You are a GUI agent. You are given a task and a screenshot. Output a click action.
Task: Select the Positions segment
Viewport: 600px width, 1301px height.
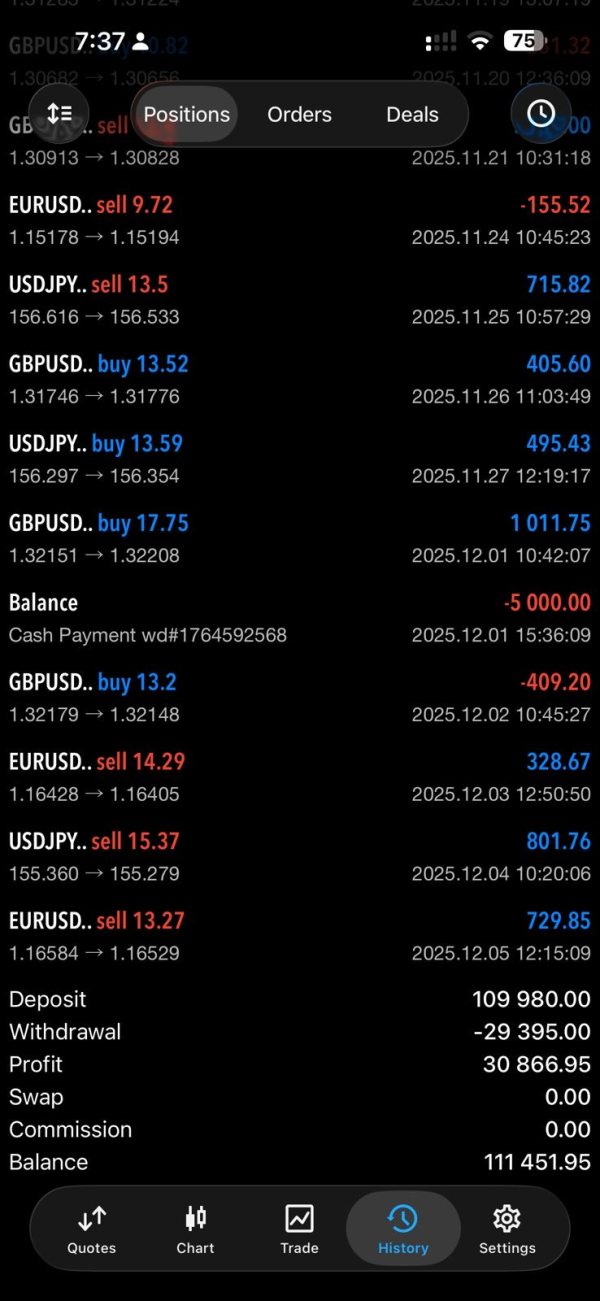click(x=187, y=115)
